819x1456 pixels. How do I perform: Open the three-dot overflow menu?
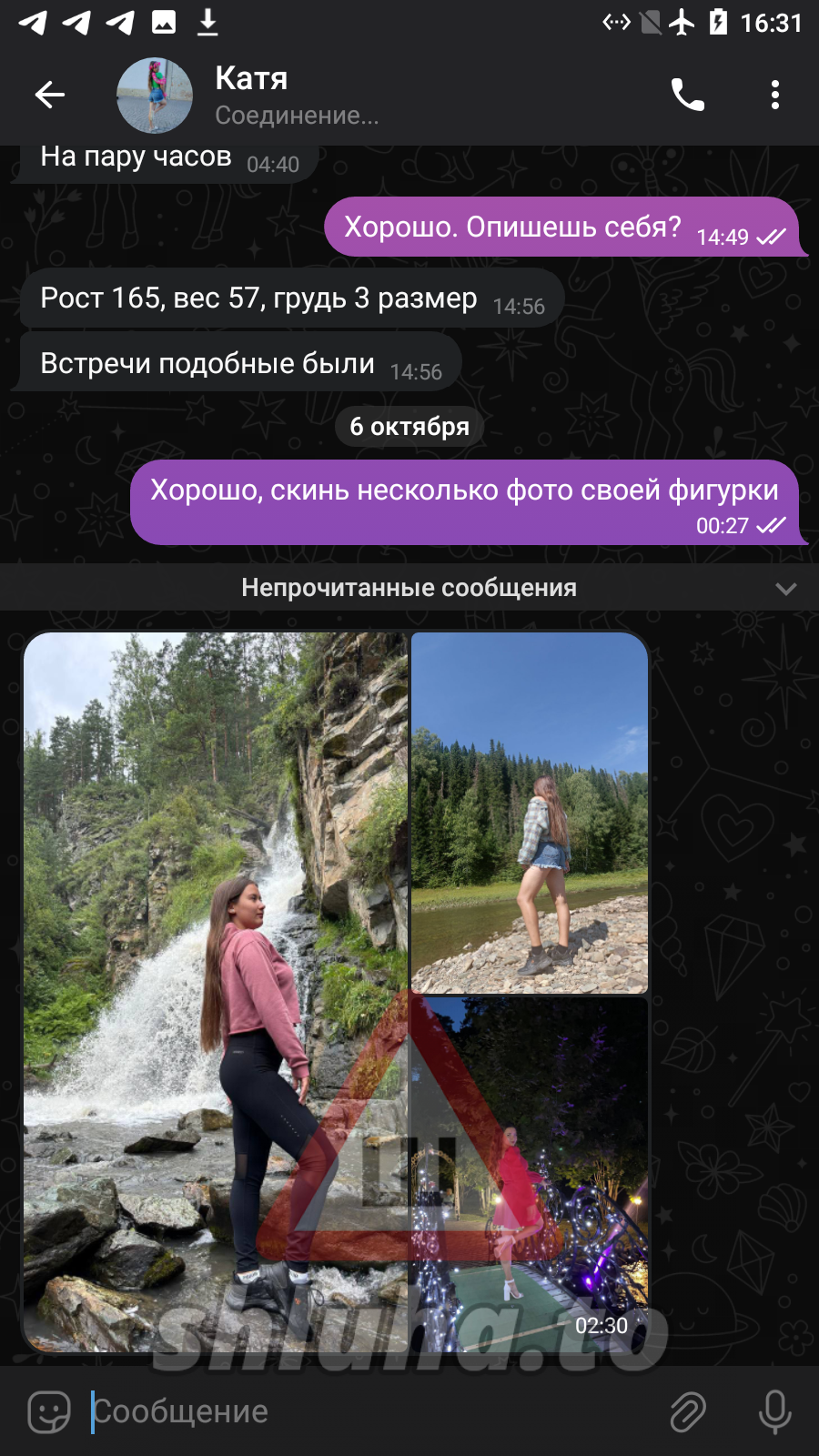click(774, 95)
